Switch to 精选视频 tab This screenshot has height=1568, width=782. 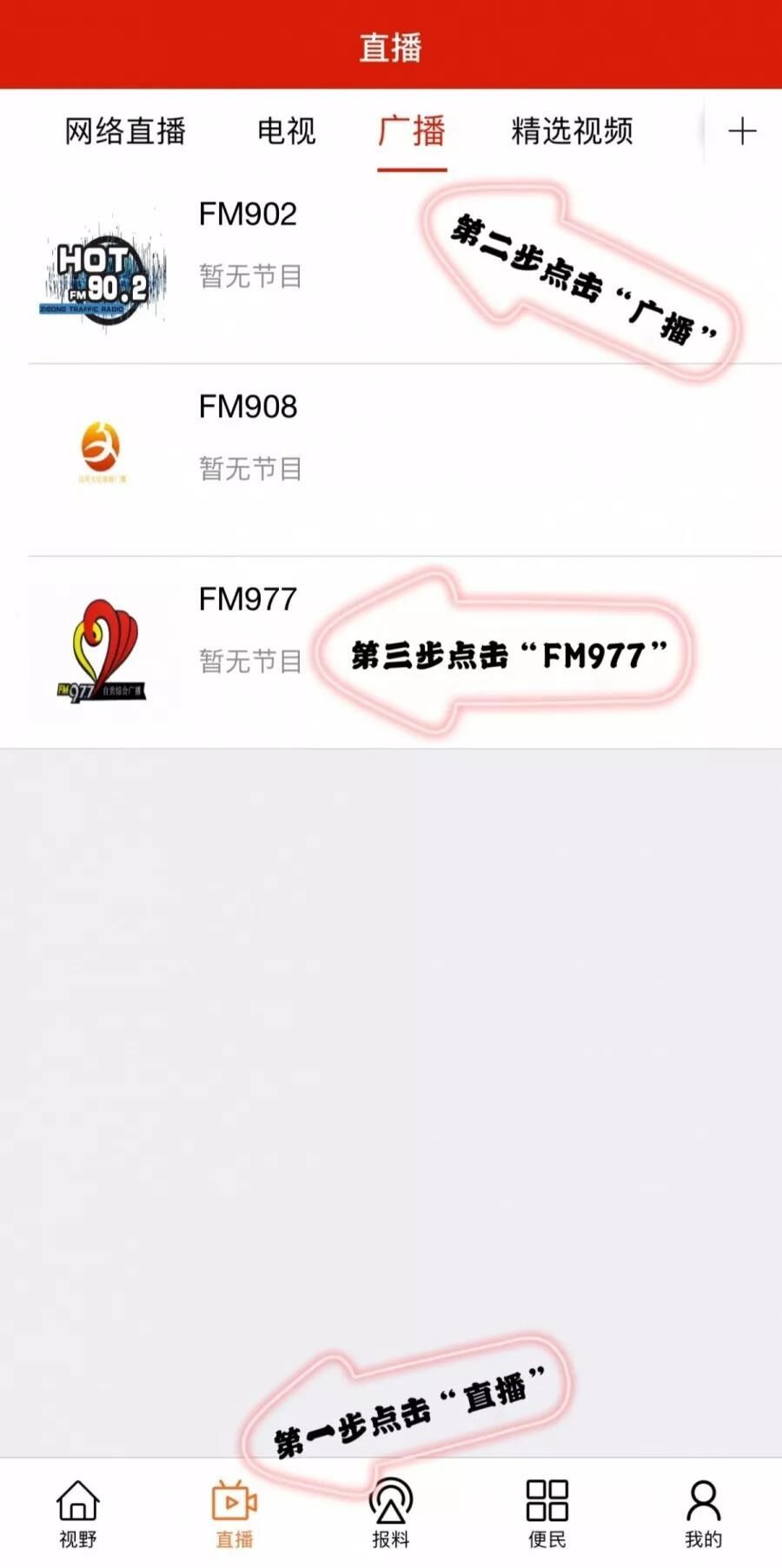[x=572, y=132]
